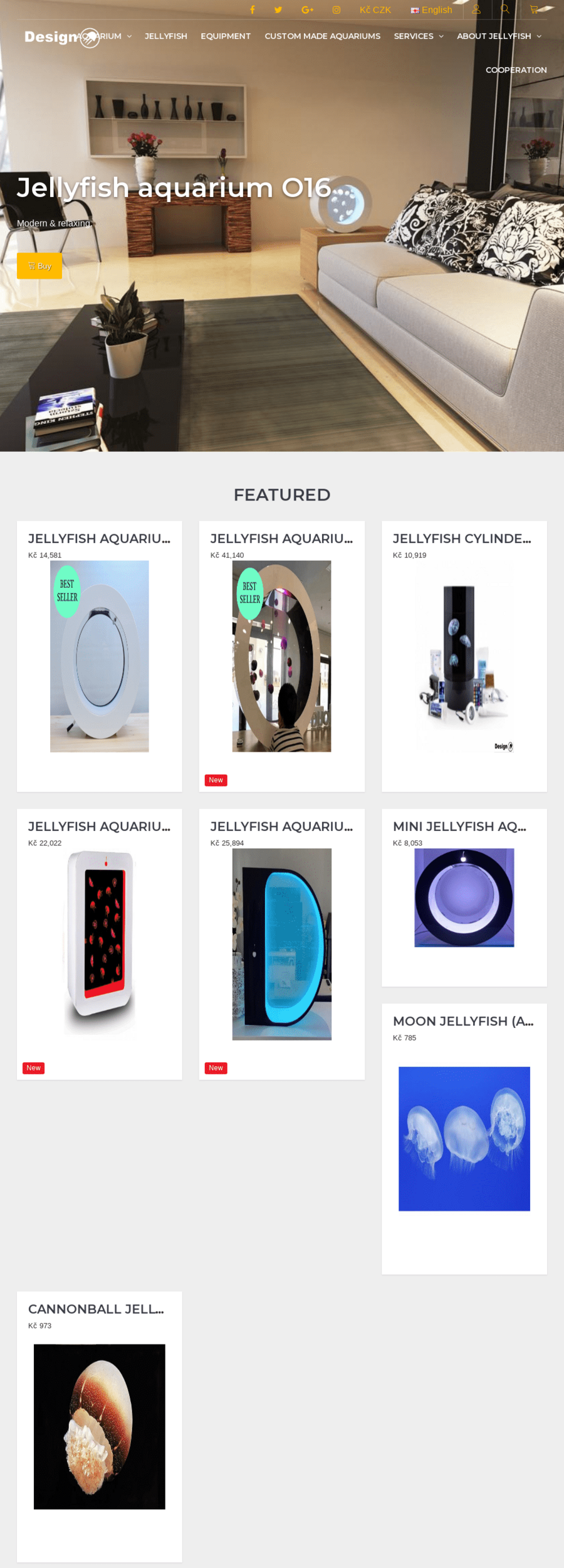Viewport: 564px width, 1568px height.
Task: Go to Jellyfish menu page
Action: [x=165, y=36]
